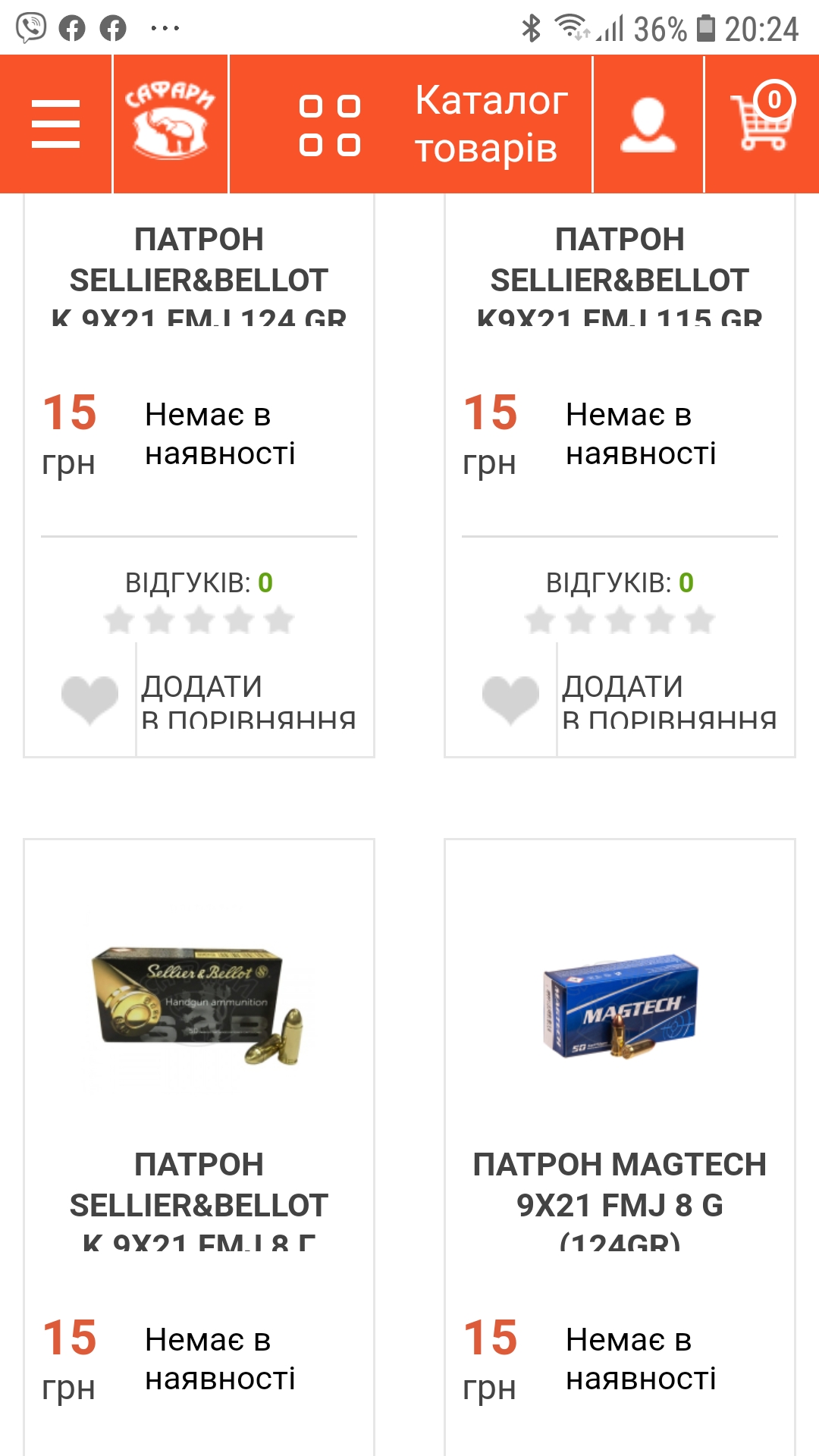
Task: Open the hamburger menu
Action: [x=55, y=124]
